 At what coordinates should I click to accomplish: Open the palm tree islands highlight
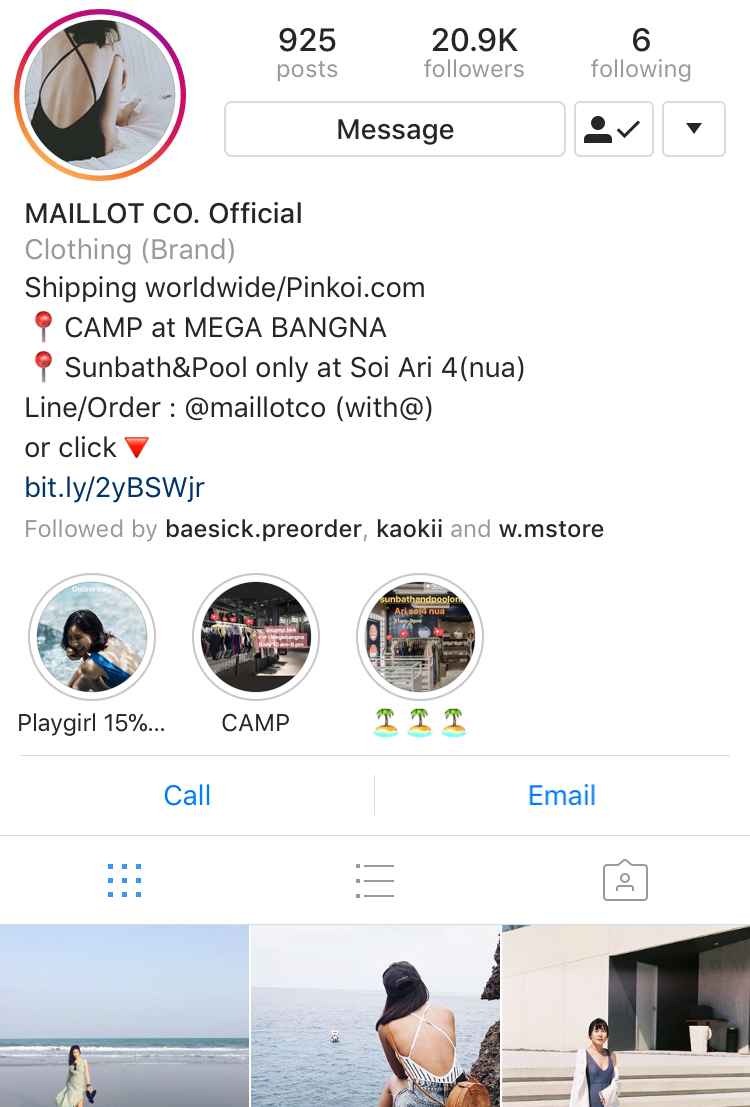pos(420,637)
